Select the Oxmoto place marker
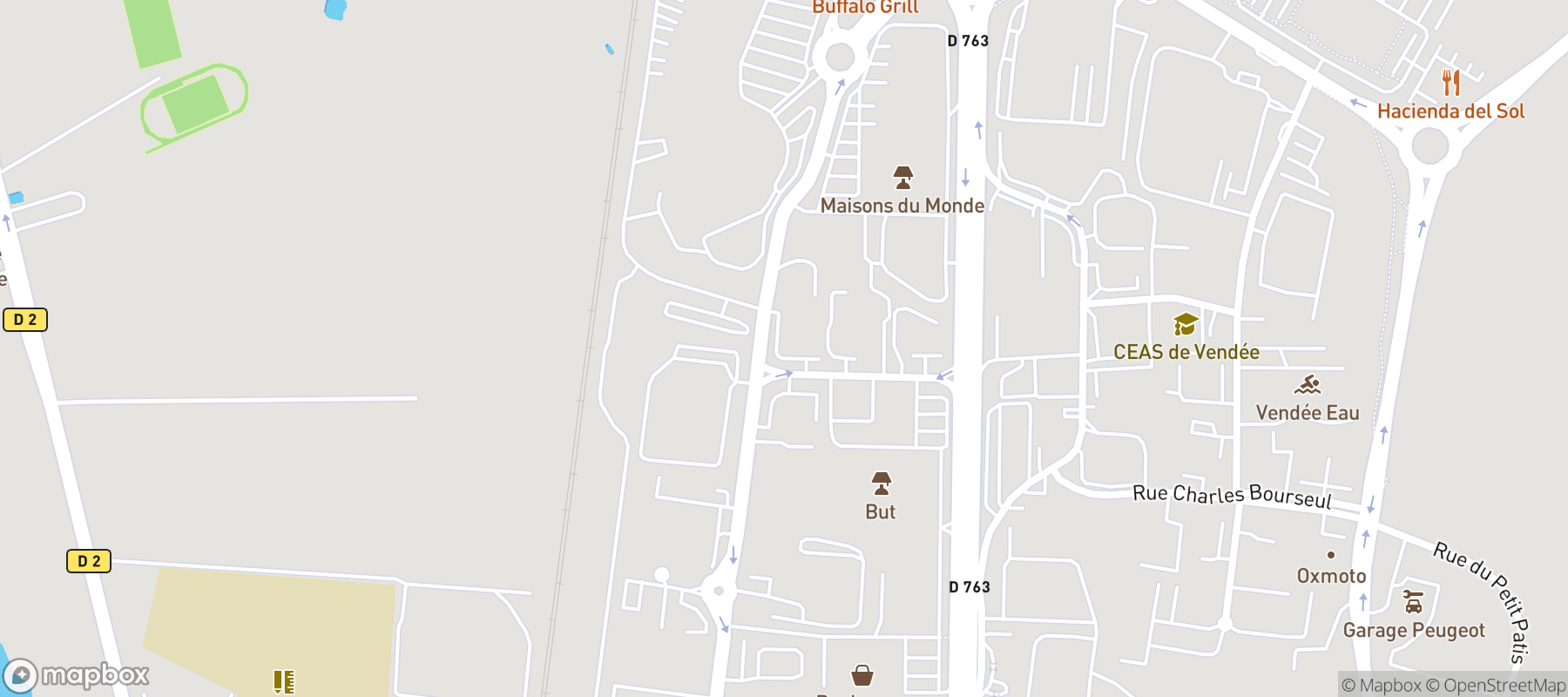This screenshot has height=697, width=1568. 1330,555
